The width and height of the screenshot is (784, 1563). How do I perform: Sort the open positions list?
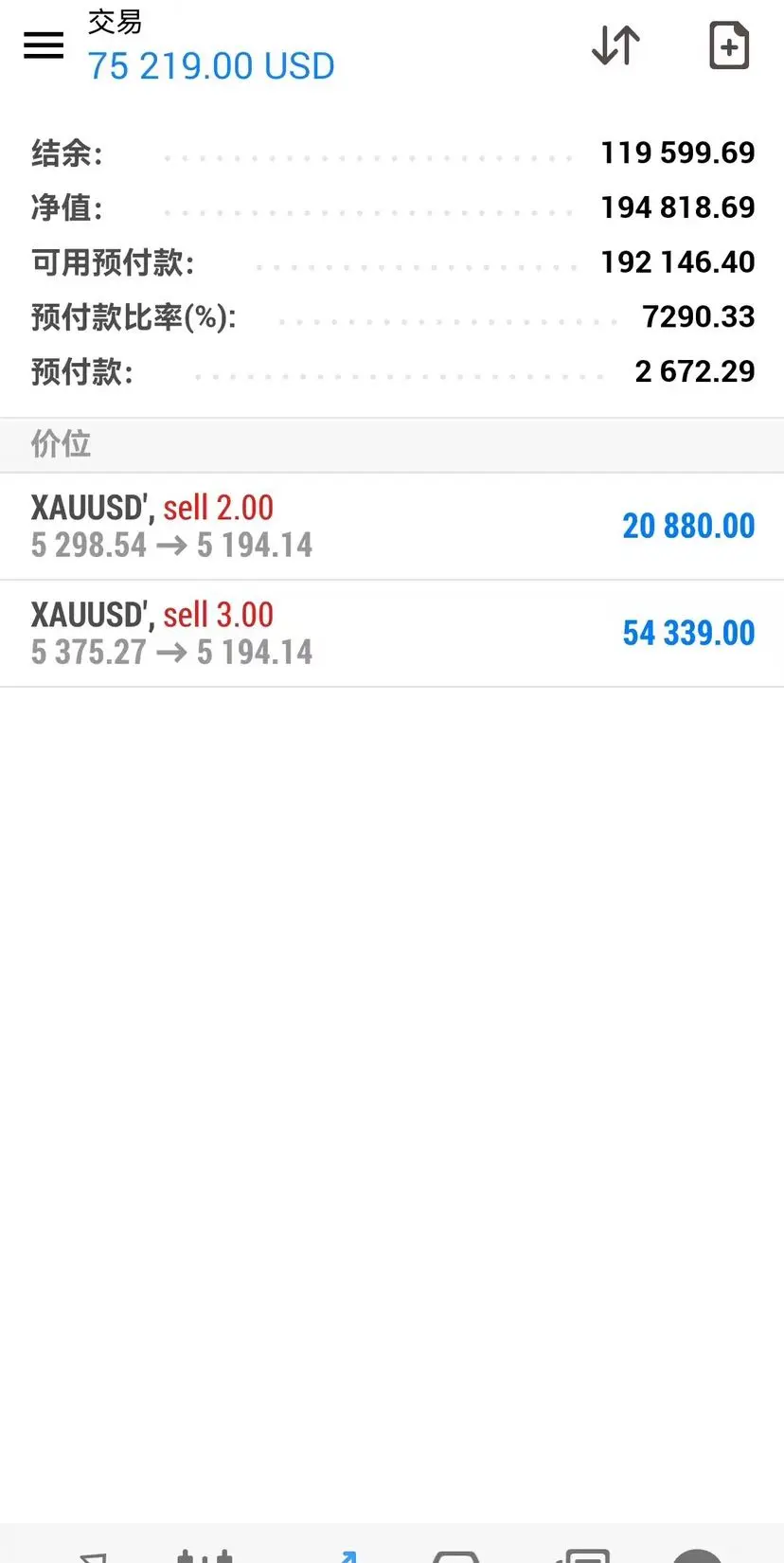(x=615, y=45)
